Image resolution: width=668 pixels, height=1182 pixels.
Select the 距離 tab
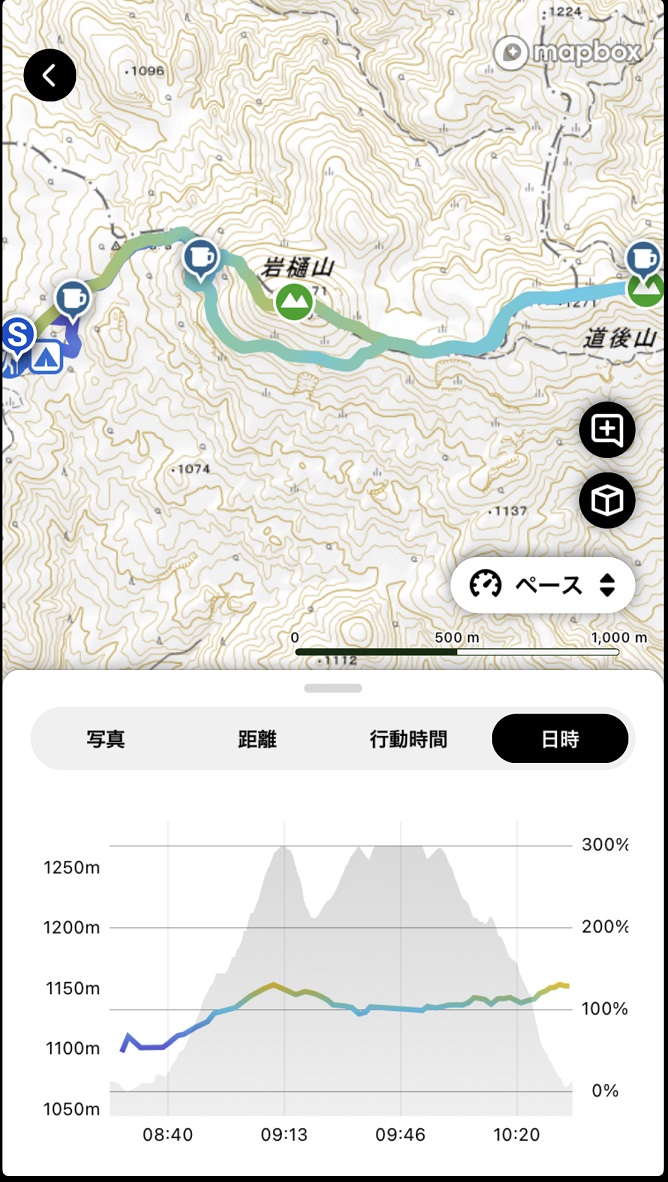[257, 739]
